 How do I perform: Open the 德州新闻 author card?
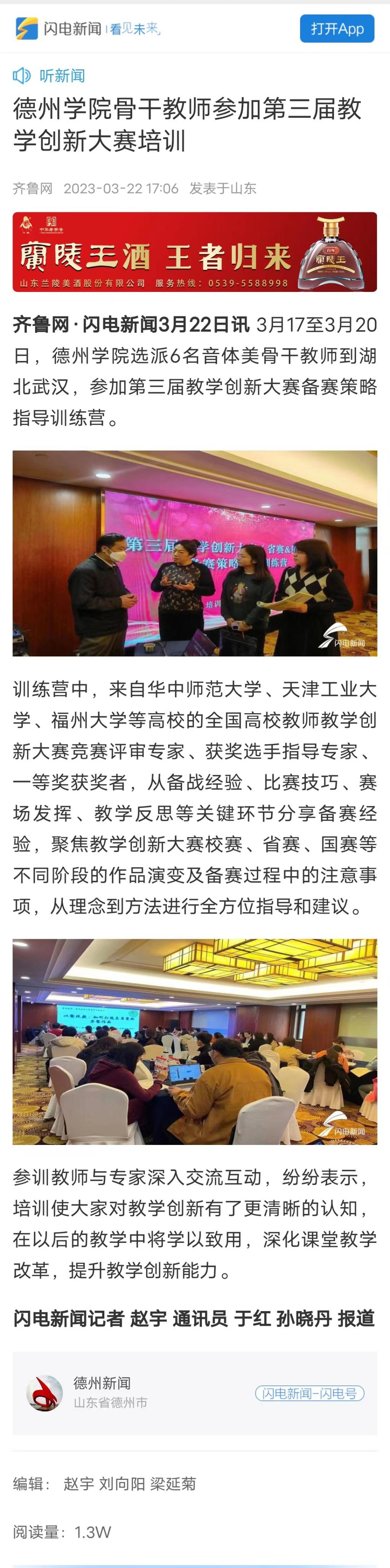pos(102,1393)
